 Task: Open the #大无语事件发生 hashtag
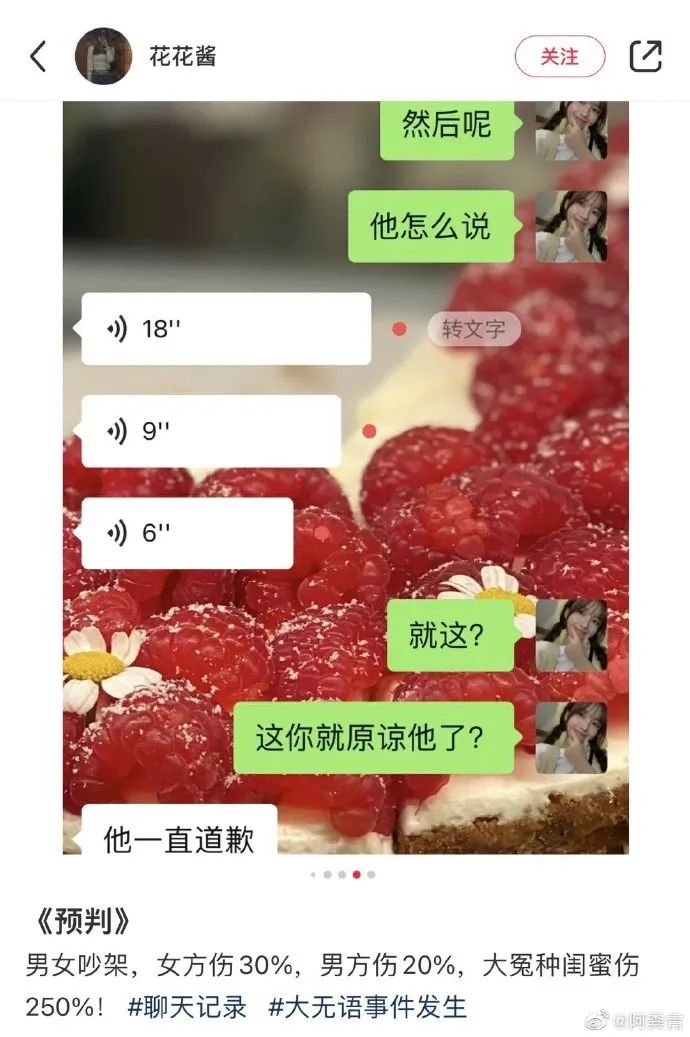click(x=367, y=1006)
